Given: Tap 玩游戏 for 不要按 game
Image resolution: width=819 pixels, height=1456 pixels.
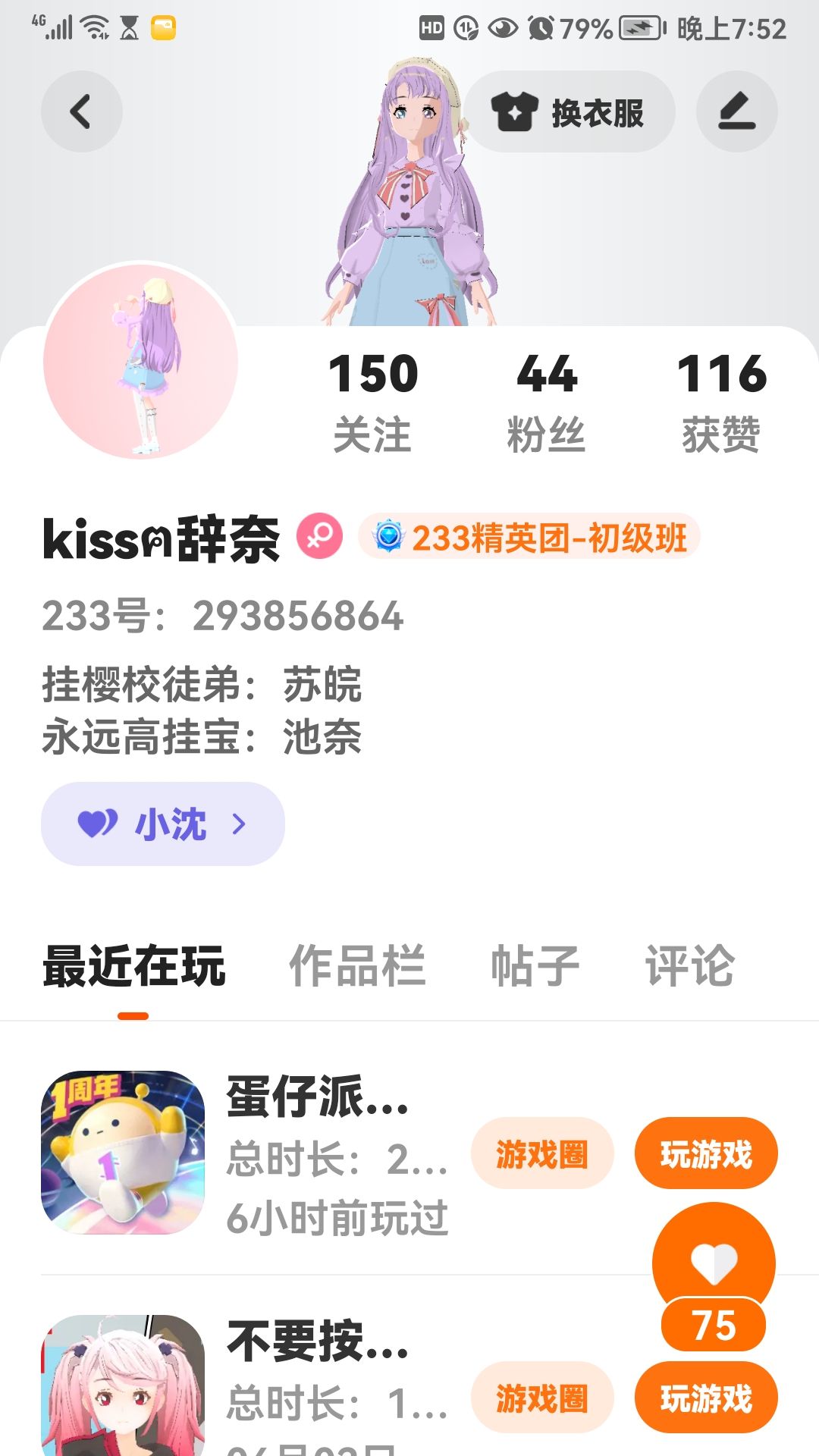Looking at the screenshot, I should point(706,1398).
